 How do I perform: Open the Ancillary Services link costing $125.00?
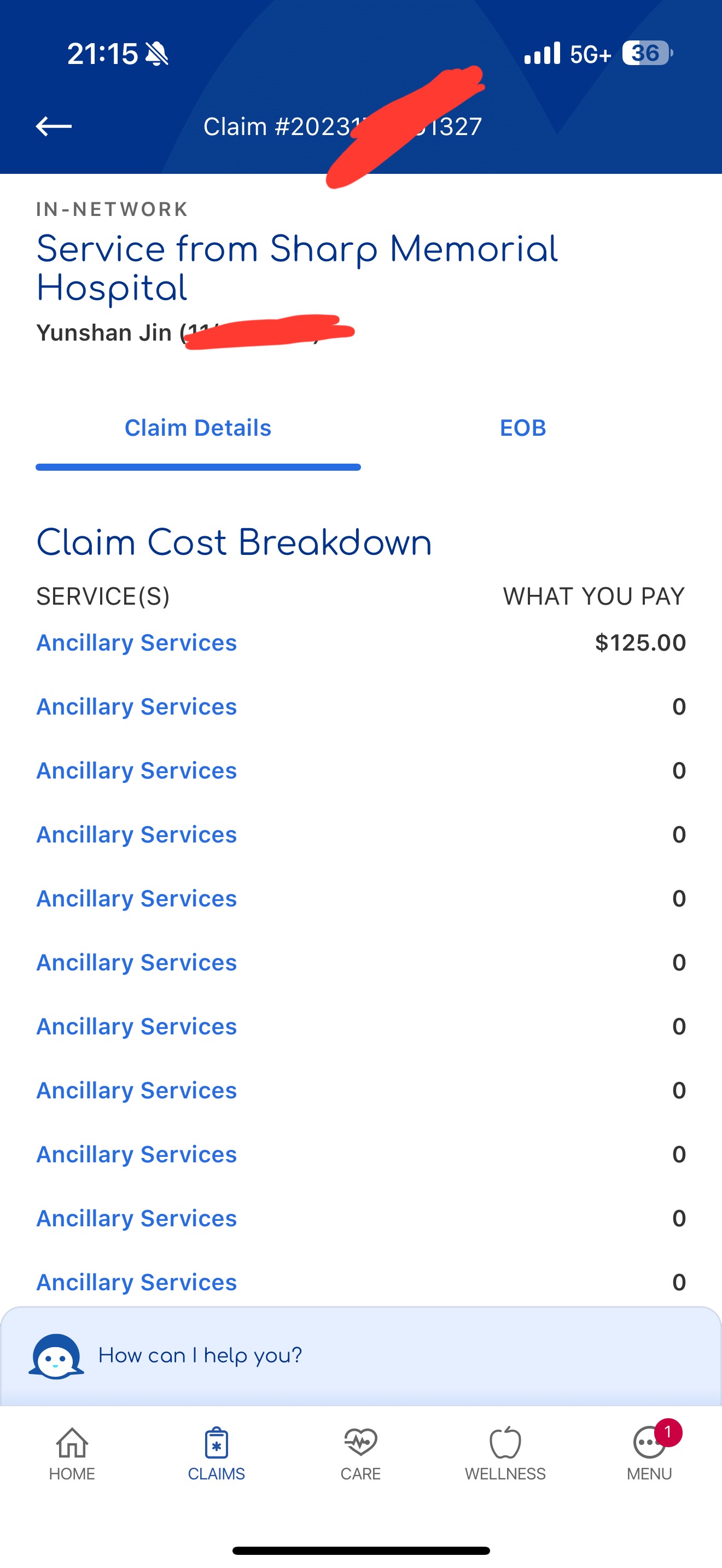(x=136, y=643)
